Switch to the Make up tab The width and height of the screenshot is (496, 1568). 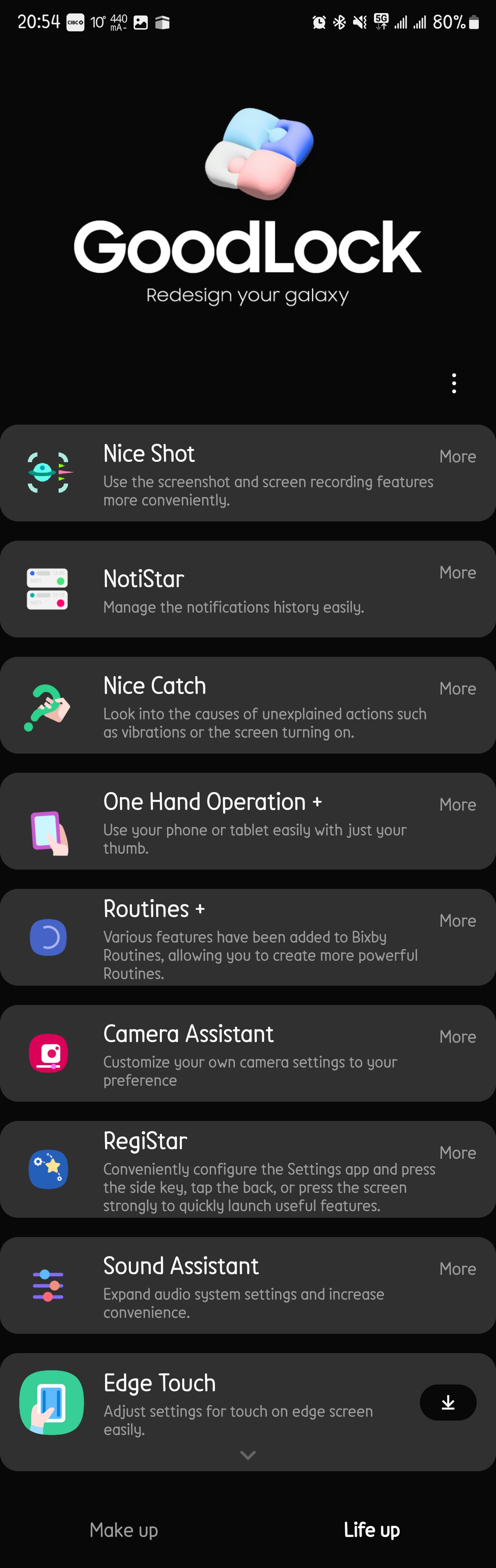click(x=124, y=1530)
